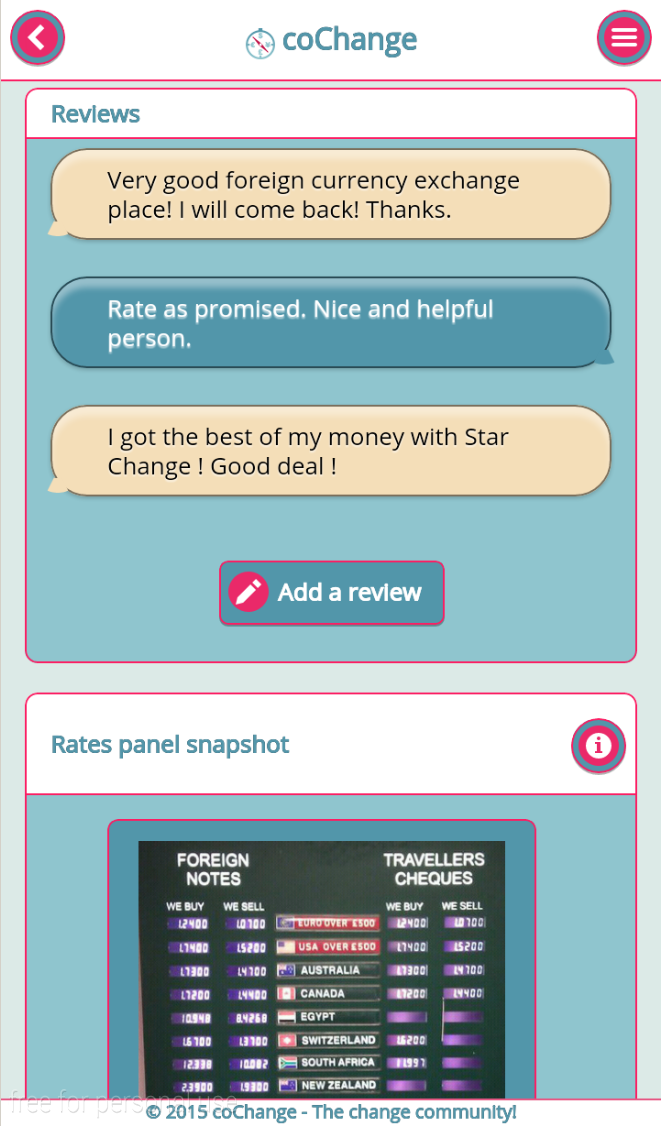Open the Rates panel snapshot info icon
This screenshot has width=661, height=1126.
click(598, 745)
